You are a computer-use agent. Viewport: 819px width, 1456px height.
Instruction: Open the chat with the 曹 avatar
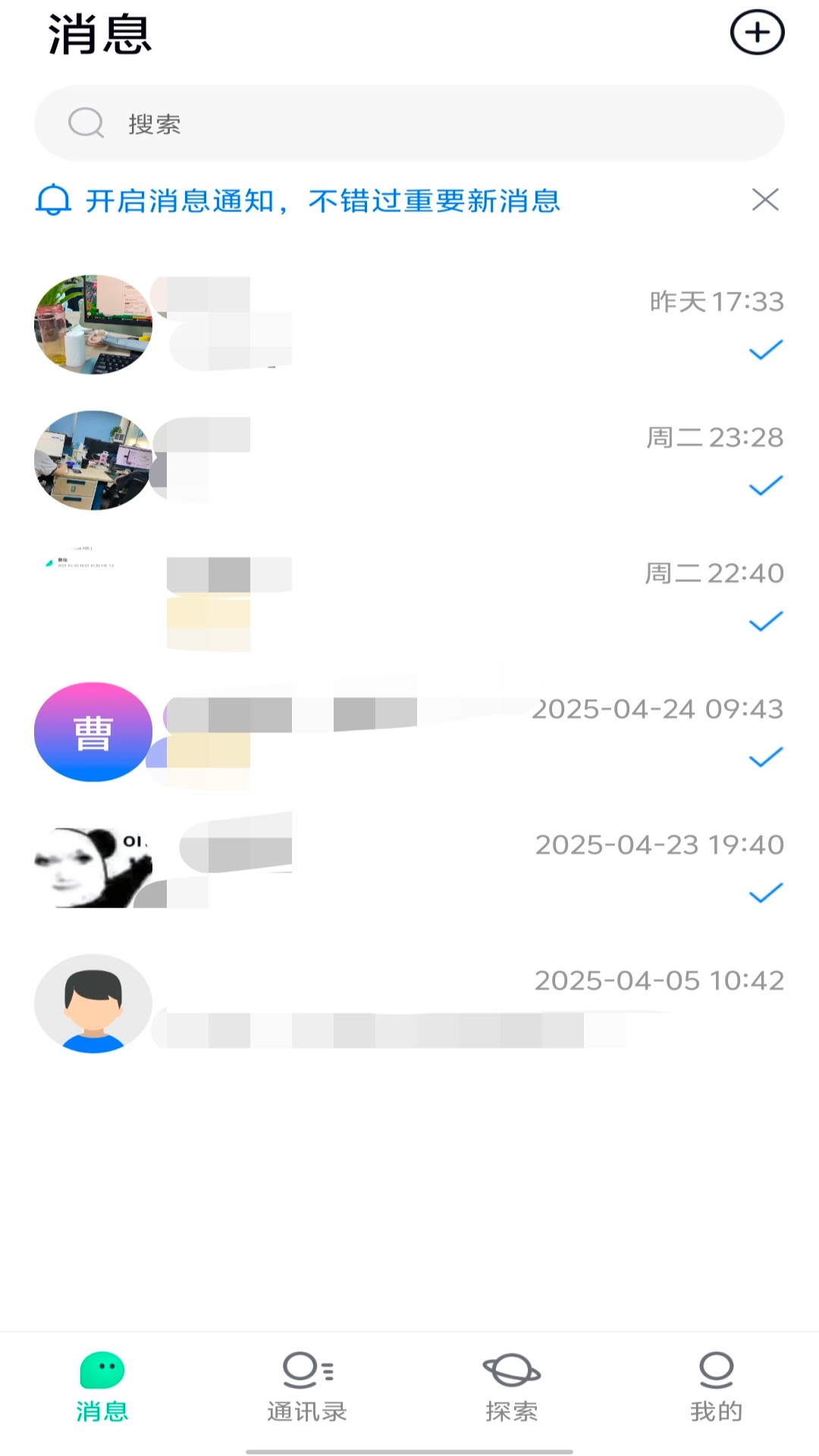pos(93,732)
